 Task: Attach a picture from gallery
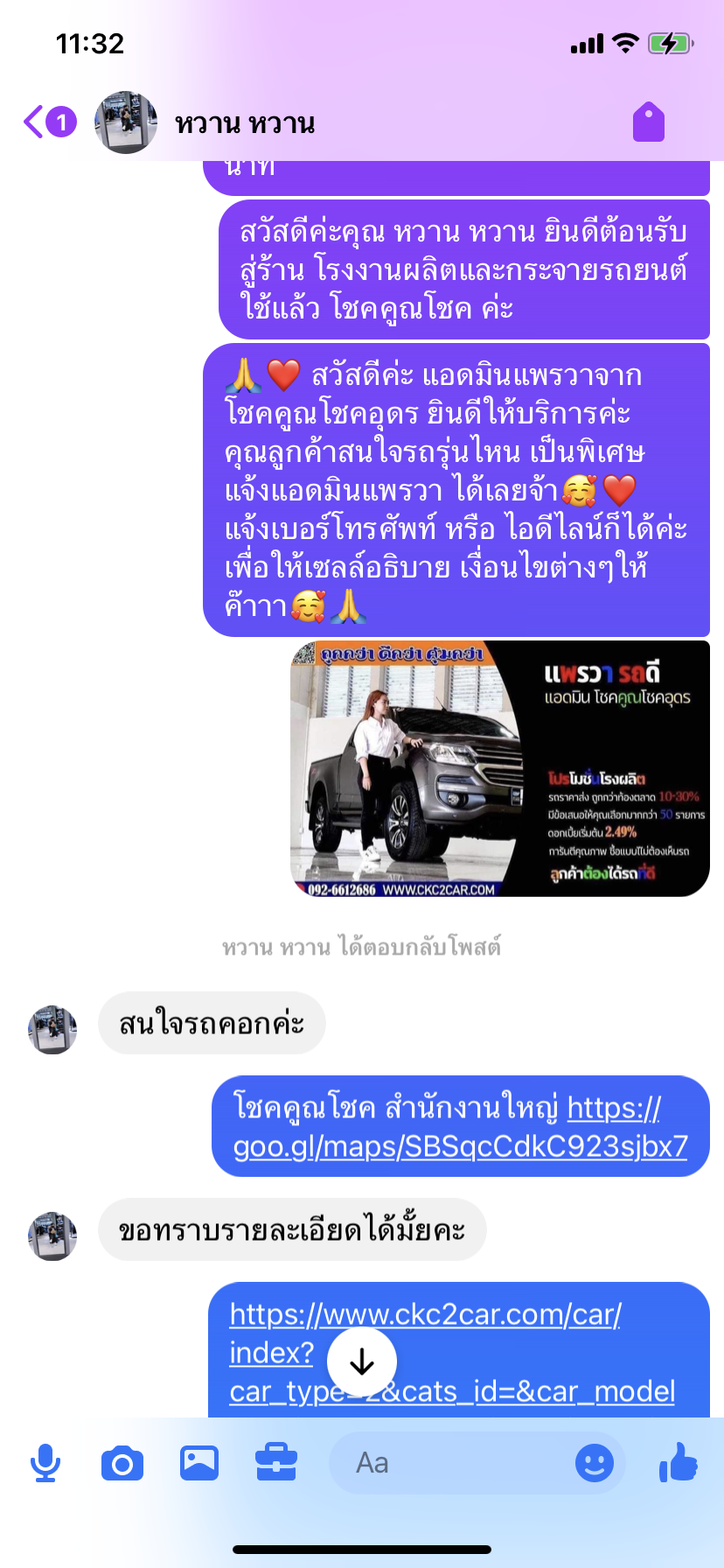[199, 1463]
